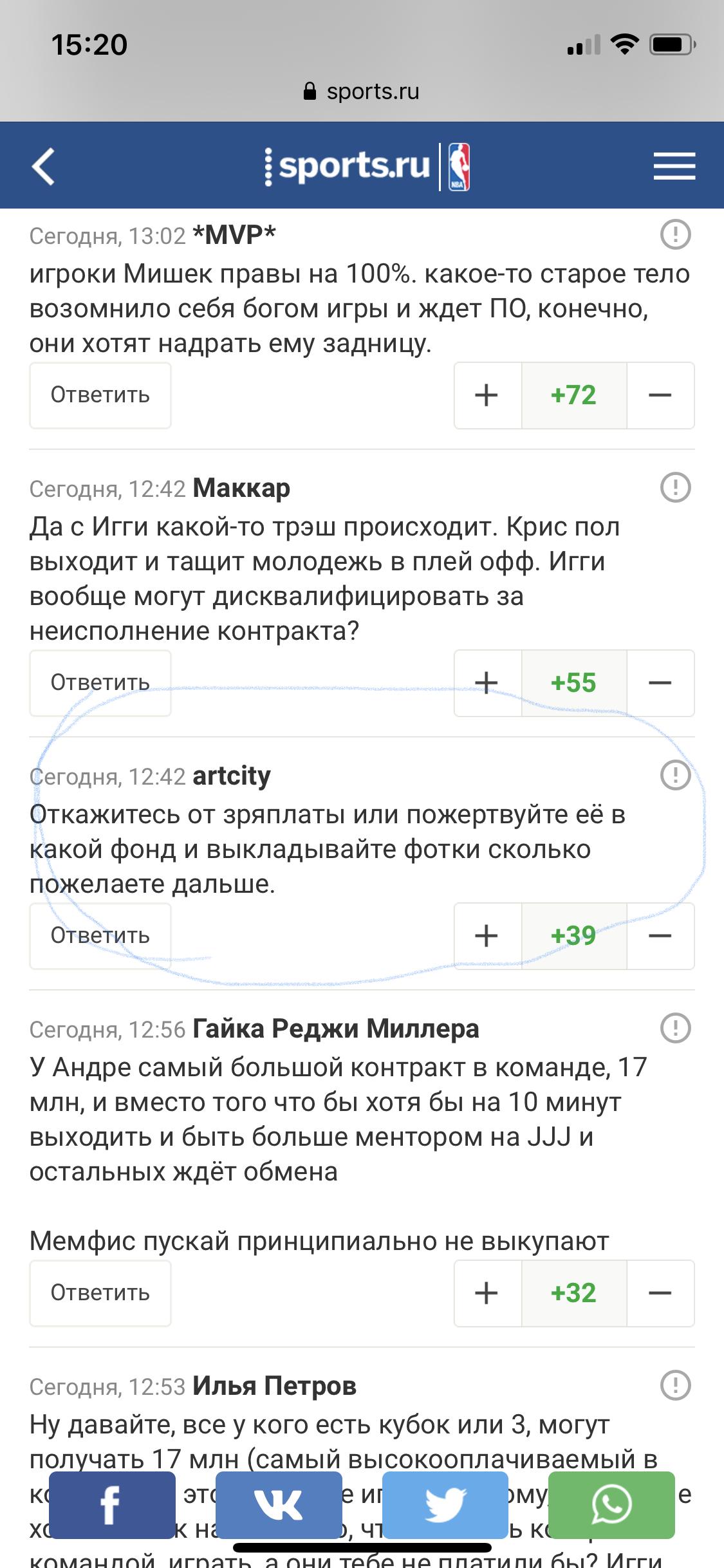Downvote artcity's comment
The height and width of the screenshot is (1568, 724).
(660, 936)
